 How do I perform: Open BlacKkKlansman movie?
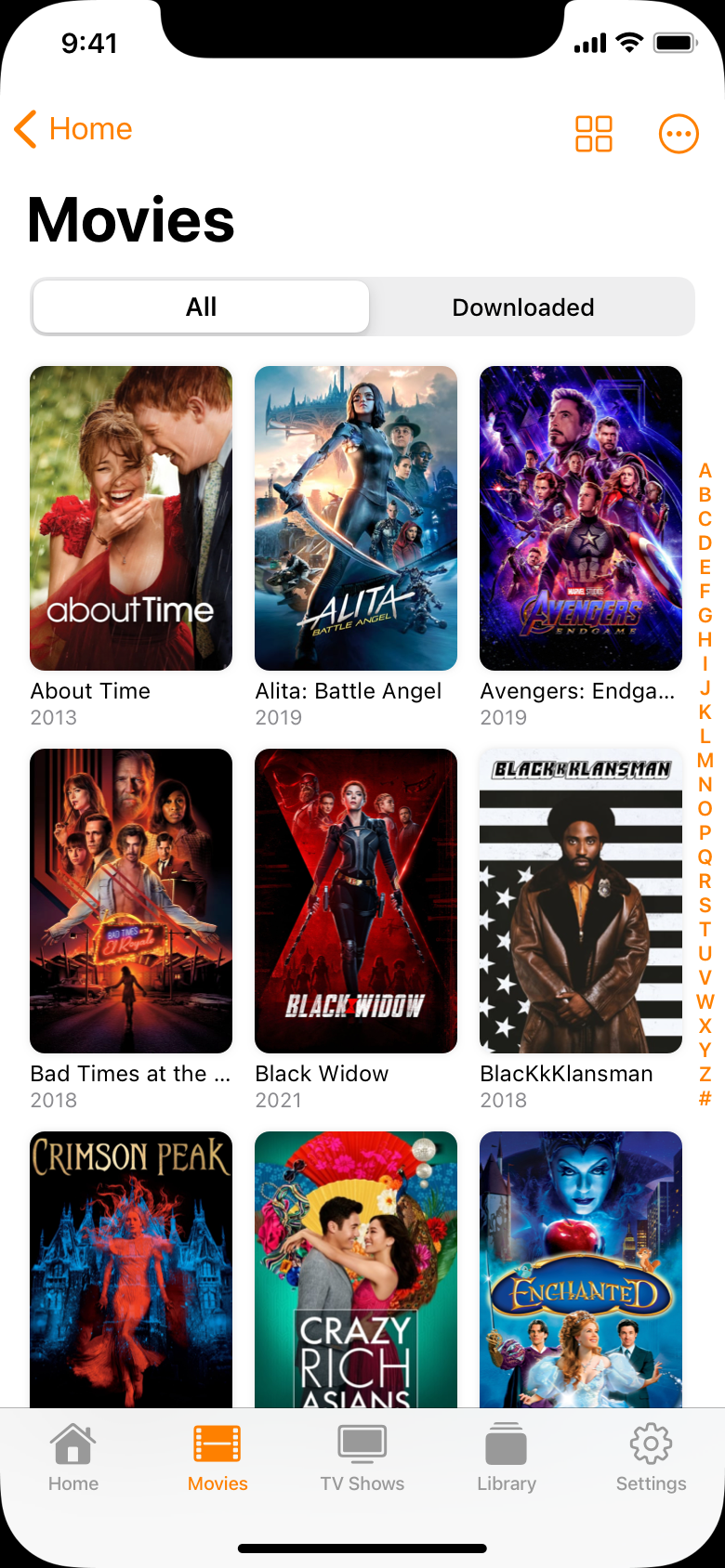pos(581,901)
